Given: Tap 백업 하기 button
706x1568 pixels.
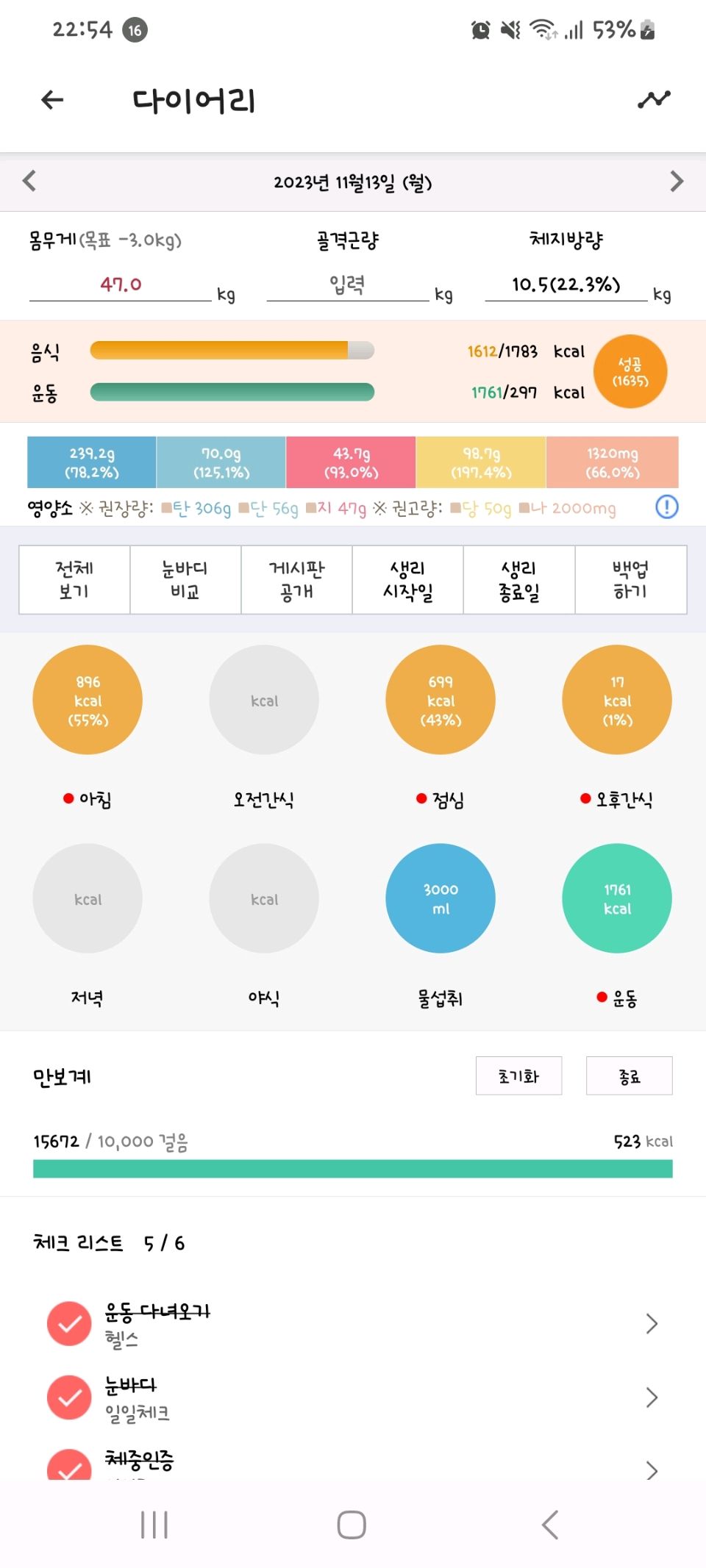Looking at the screenshot, I should (630, 579).
